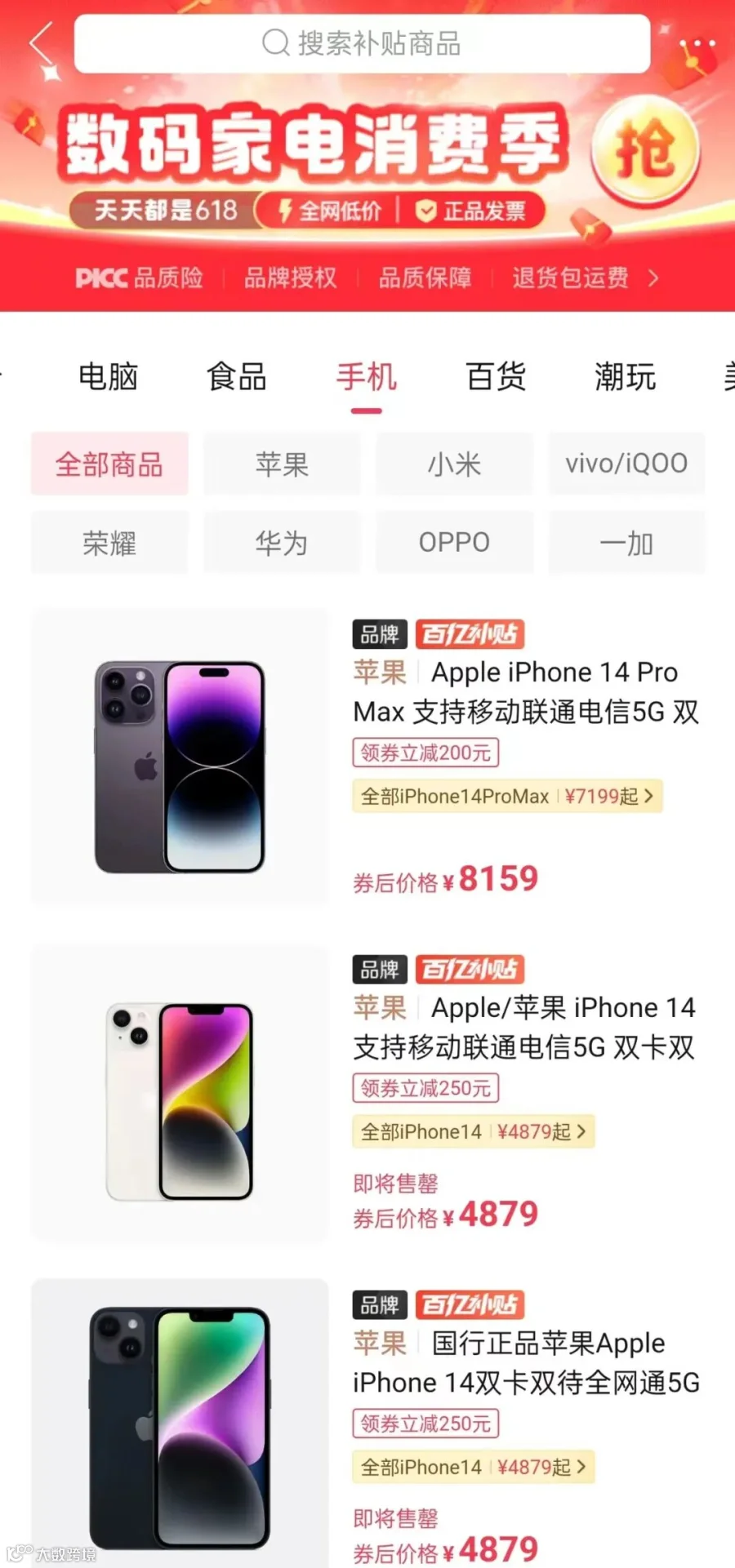Switch to the 潮玩 category tab
The image size is (735, 1568).
coord(625,377)
